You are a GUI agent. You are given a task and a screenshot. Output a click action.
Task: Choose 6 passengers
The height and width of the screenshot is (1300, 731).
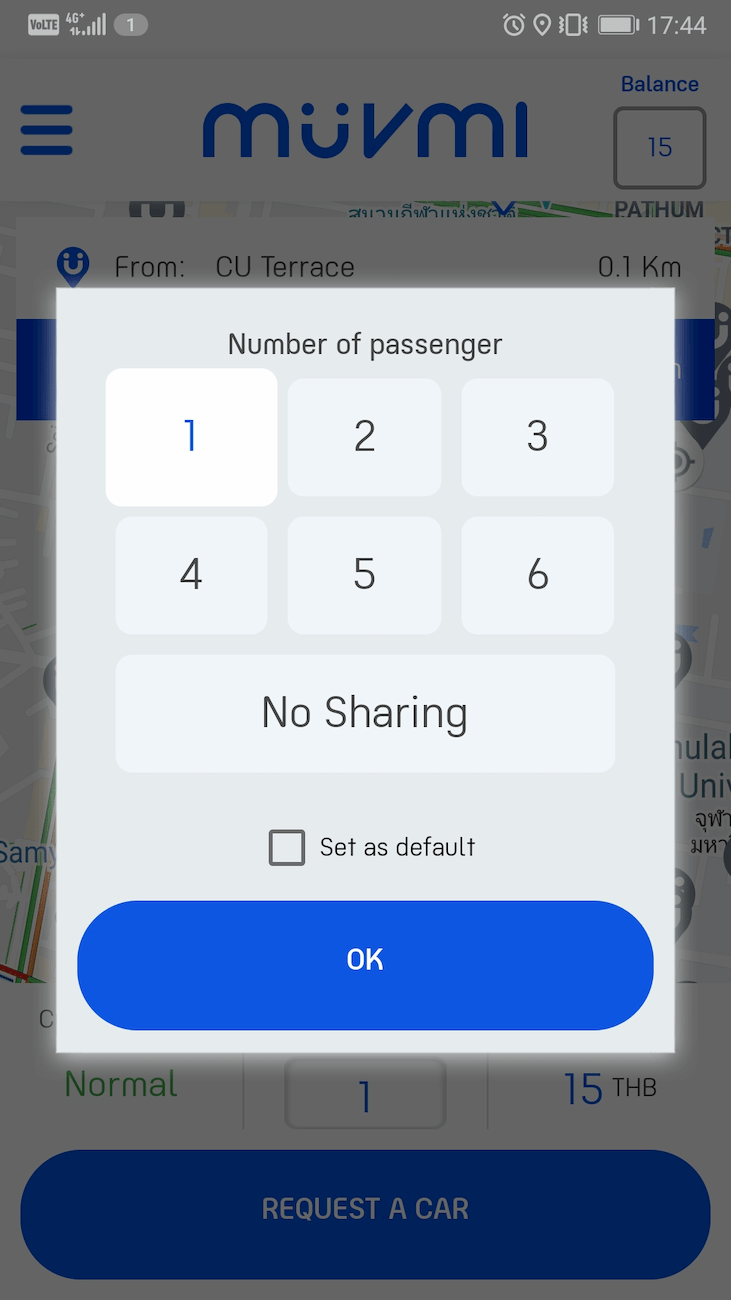tap(537, 575)
